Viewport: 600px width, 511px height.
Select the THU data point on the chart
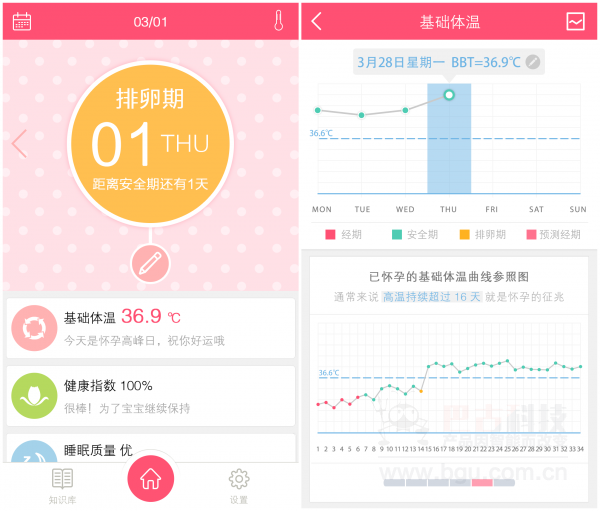(x=449, y=95)
